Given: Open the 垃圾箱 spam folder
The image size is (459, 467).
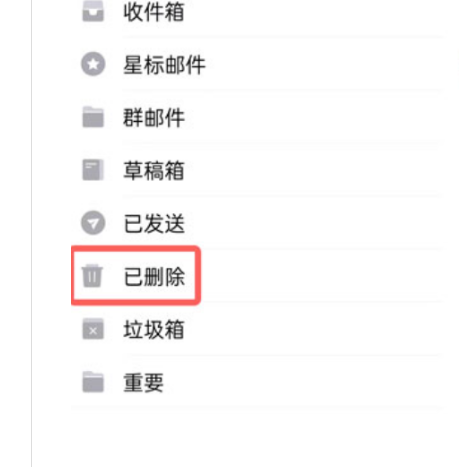Looking at the screenshot, I should pyautogui.click(x=257, y=329).
